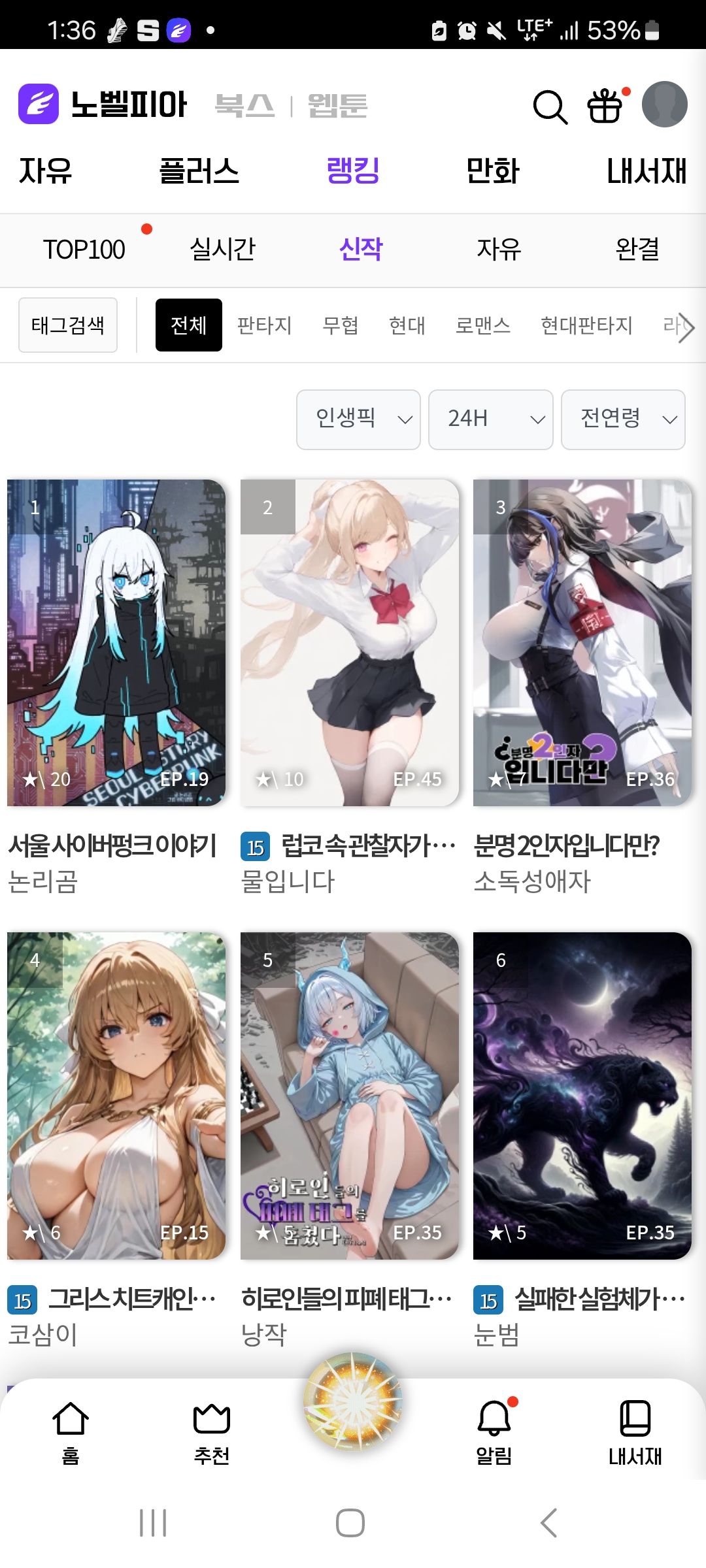Viewport: 706px width, 1568px height.
Task: Switch to the 만화 tab
Action: pyautogui.click(x=493, y=171)
